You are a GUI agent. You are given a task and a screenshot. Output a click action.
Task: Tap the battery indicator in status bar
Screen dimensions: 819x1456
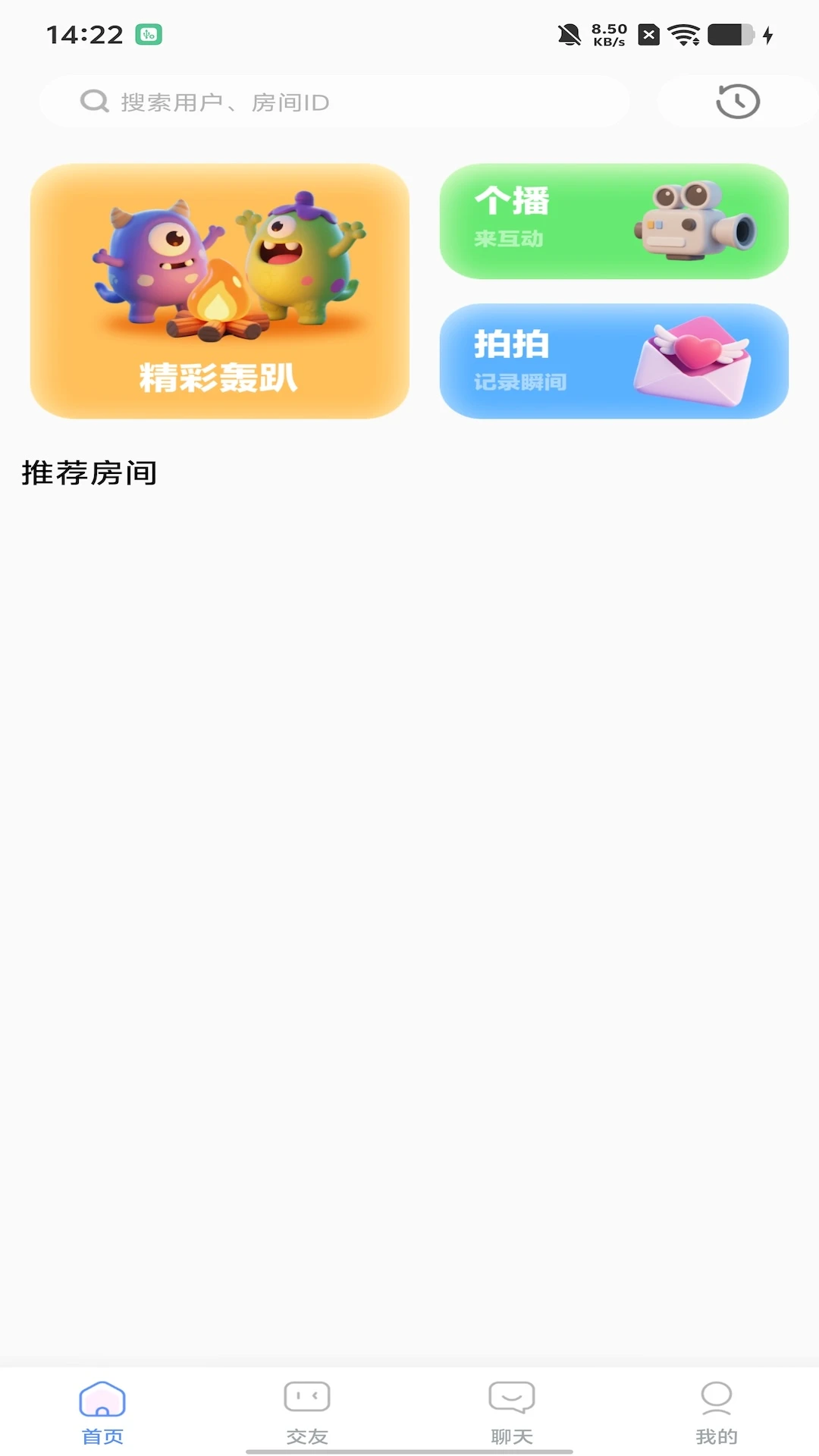tap(728, 33)
